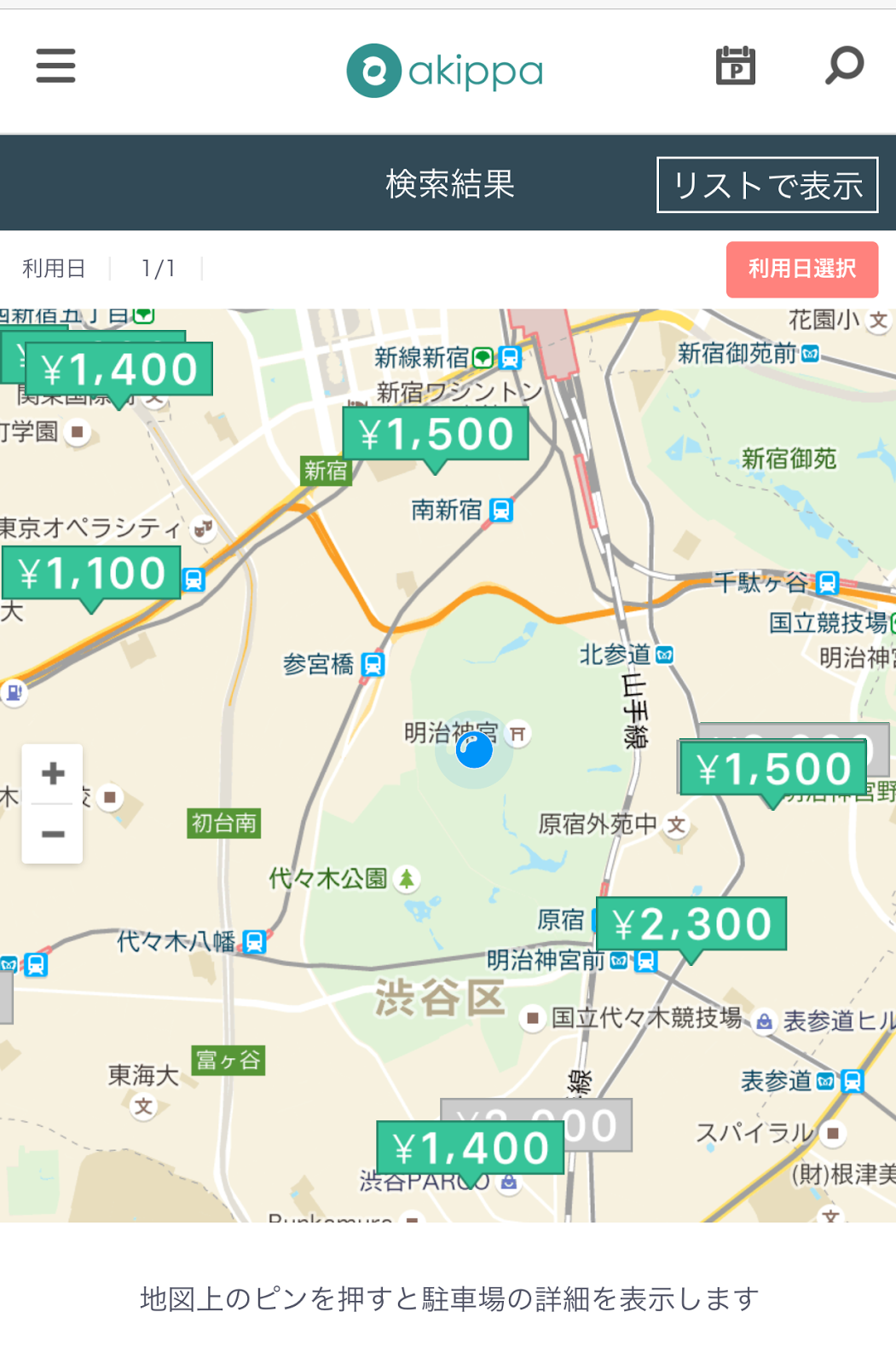Select the ¥2,300 parking pin

(x=691, y=925)
